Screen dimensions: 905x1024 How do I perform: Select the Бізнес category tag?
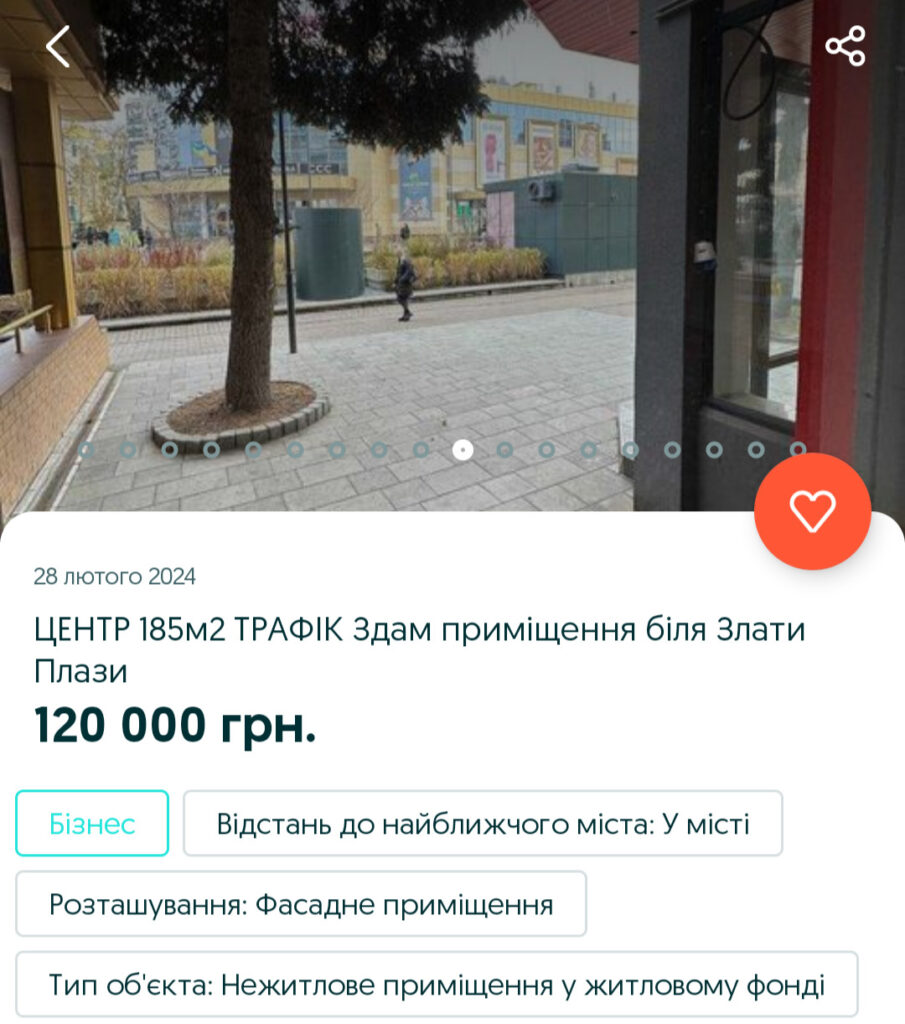[x=91, y=824]
